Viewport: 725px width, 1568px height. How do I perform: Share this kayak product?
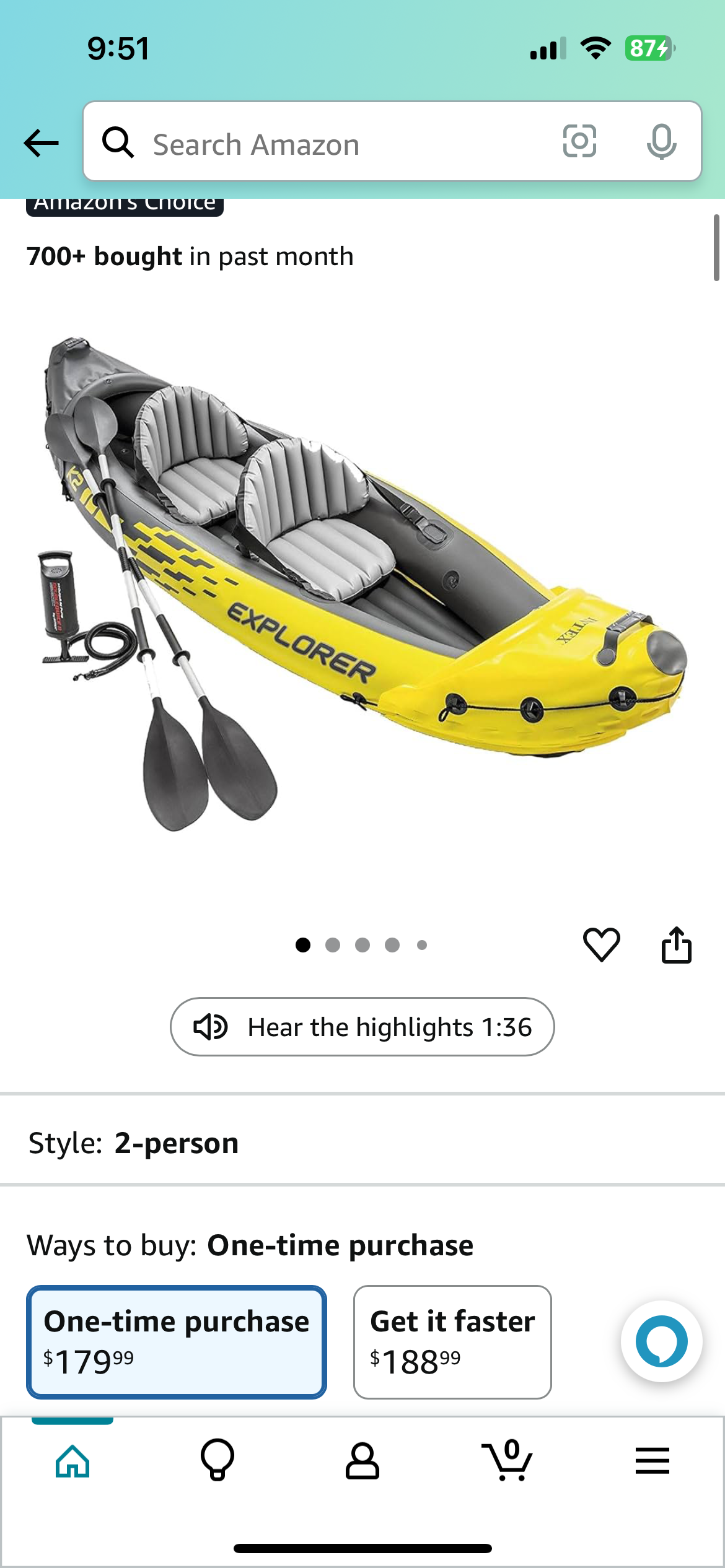point(676,945)
